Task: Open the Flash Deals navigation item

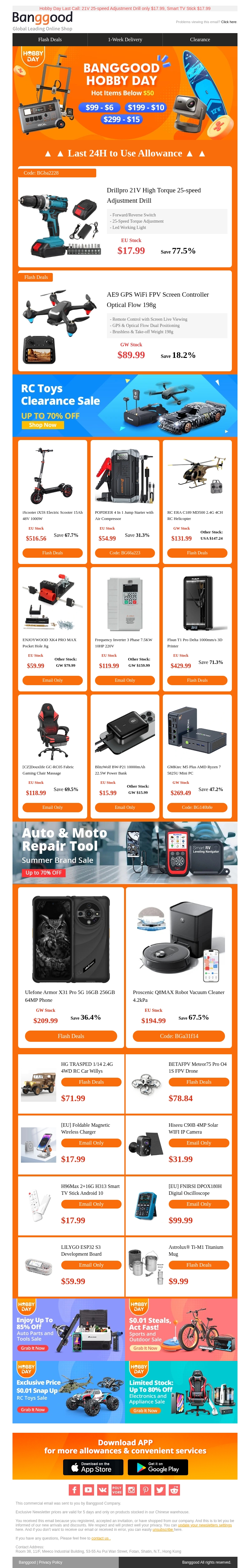Action: 50,40
